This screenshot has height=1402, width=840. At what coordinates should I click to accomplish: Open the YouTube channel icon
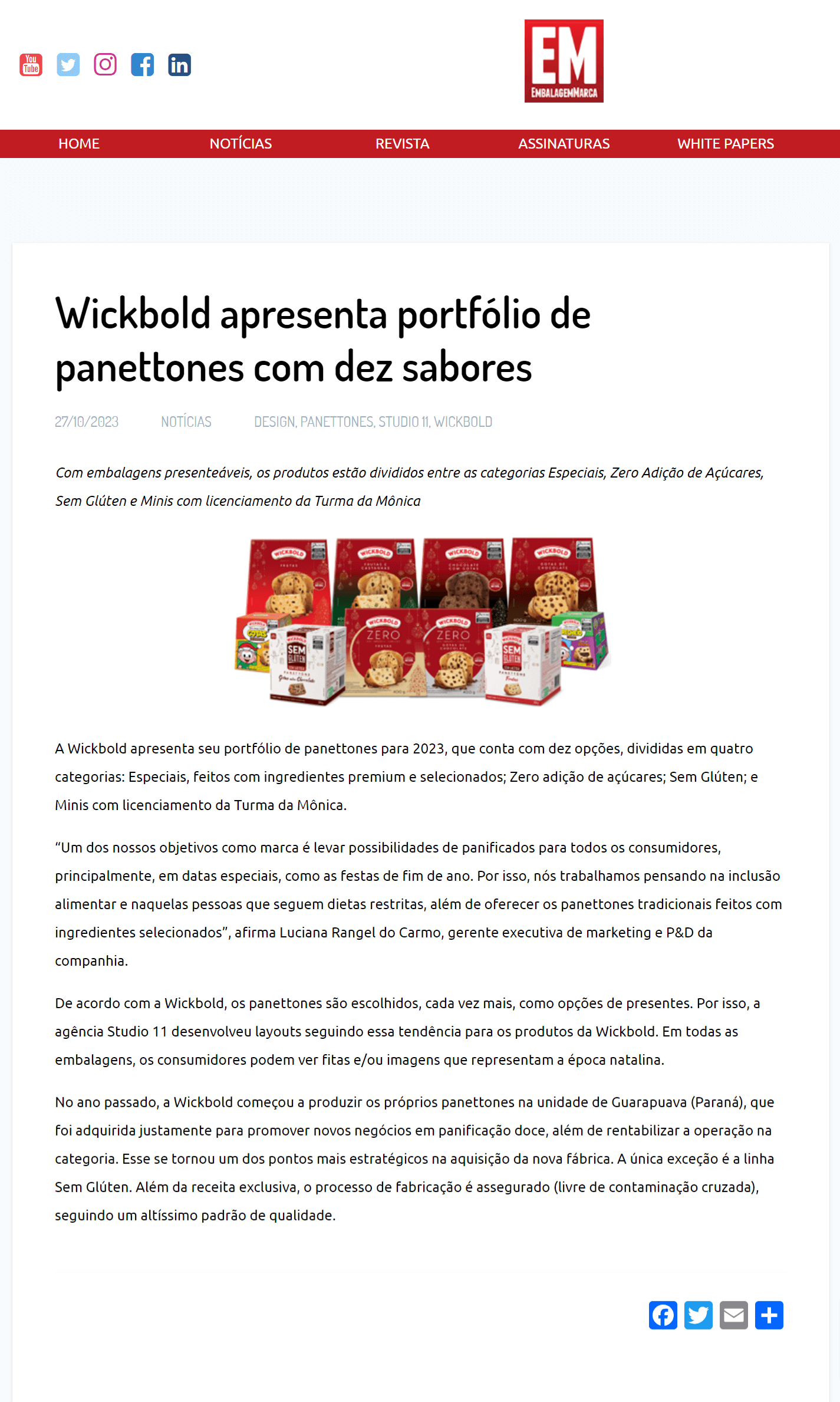(x=31, y=64)
